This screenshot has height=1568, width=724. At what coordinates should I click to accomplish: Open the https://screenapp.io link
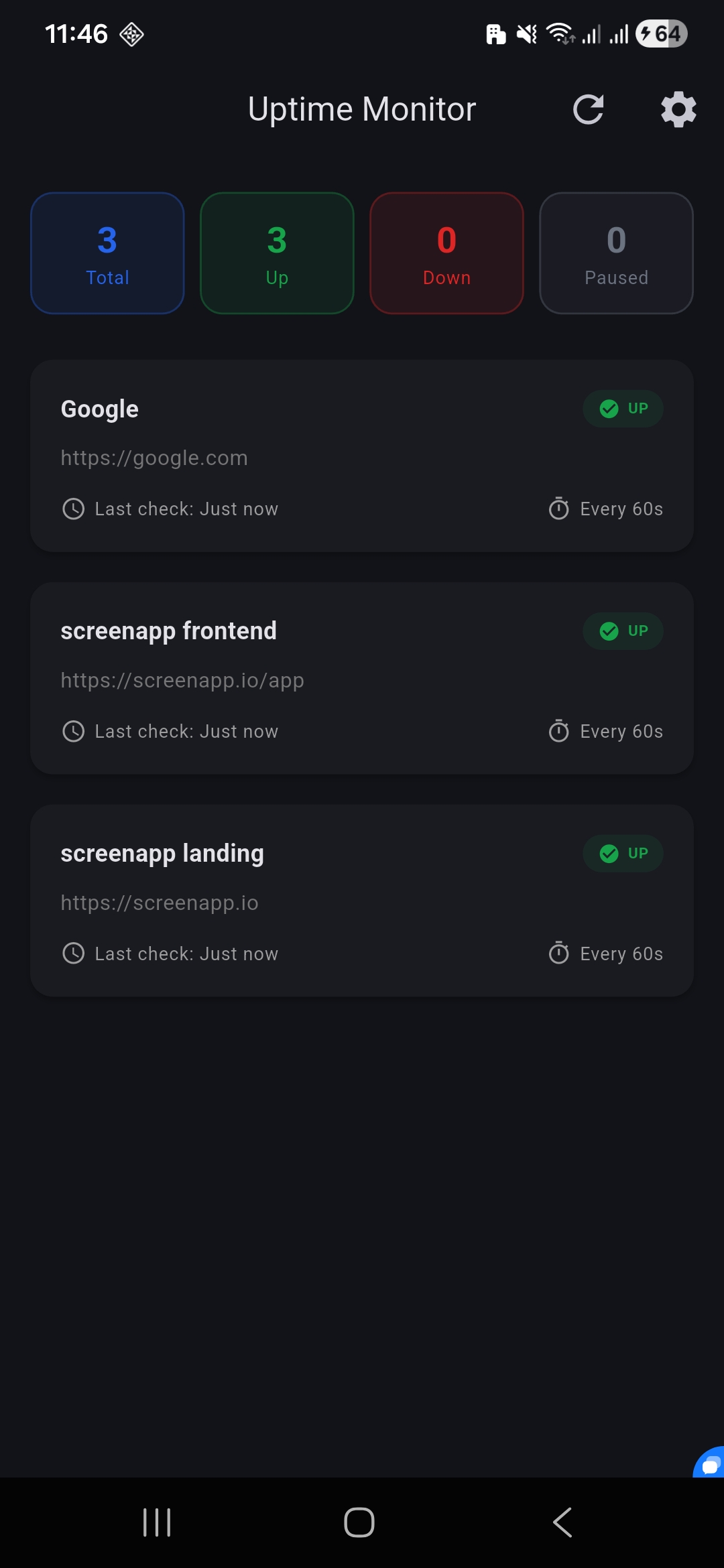coord(160,903)
